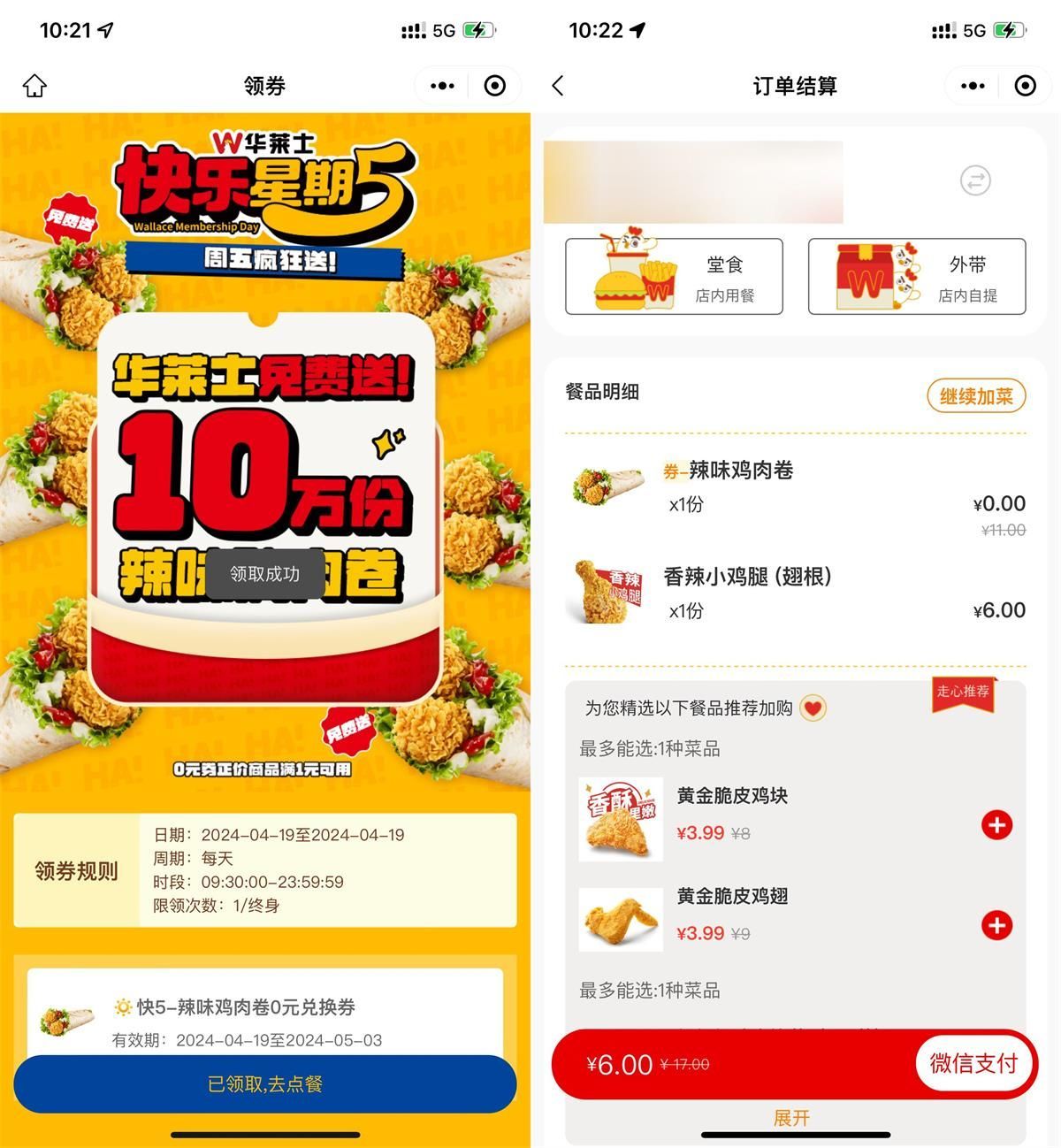Open the more menu on the 订单结算 page

coord(973,86)
